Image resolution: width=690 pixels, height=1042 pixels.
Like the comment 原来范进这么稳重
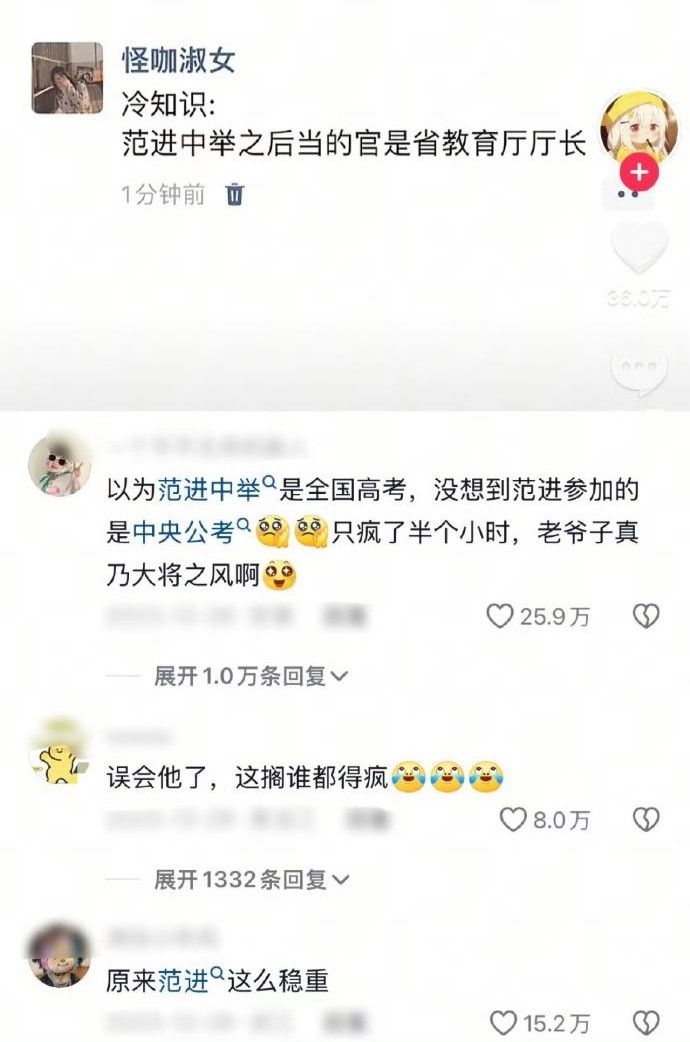click(x=502, y=1023)
